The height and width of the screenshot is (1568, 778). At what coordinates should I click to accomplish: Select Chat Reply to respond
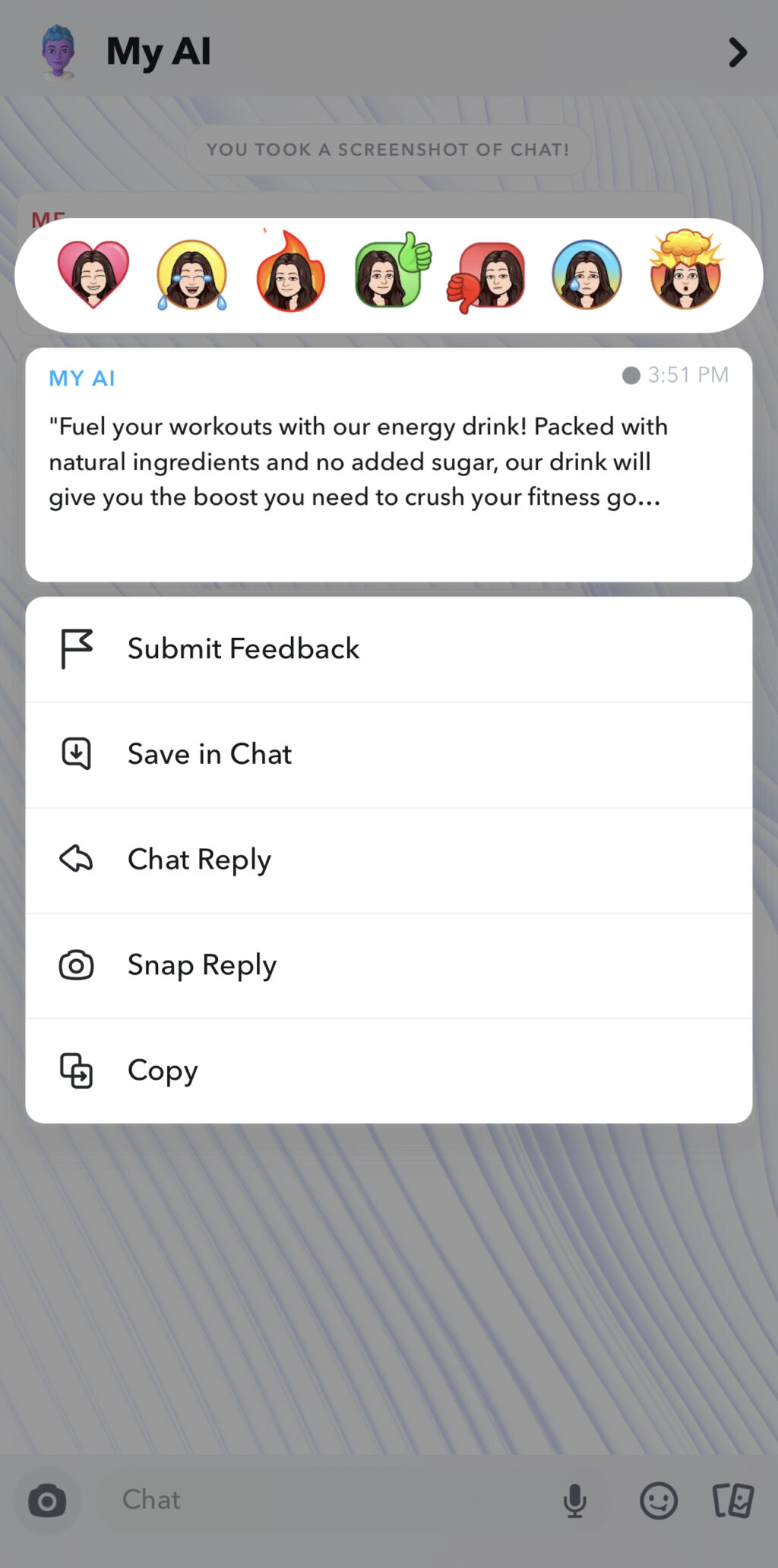click(x=198, y=860)
